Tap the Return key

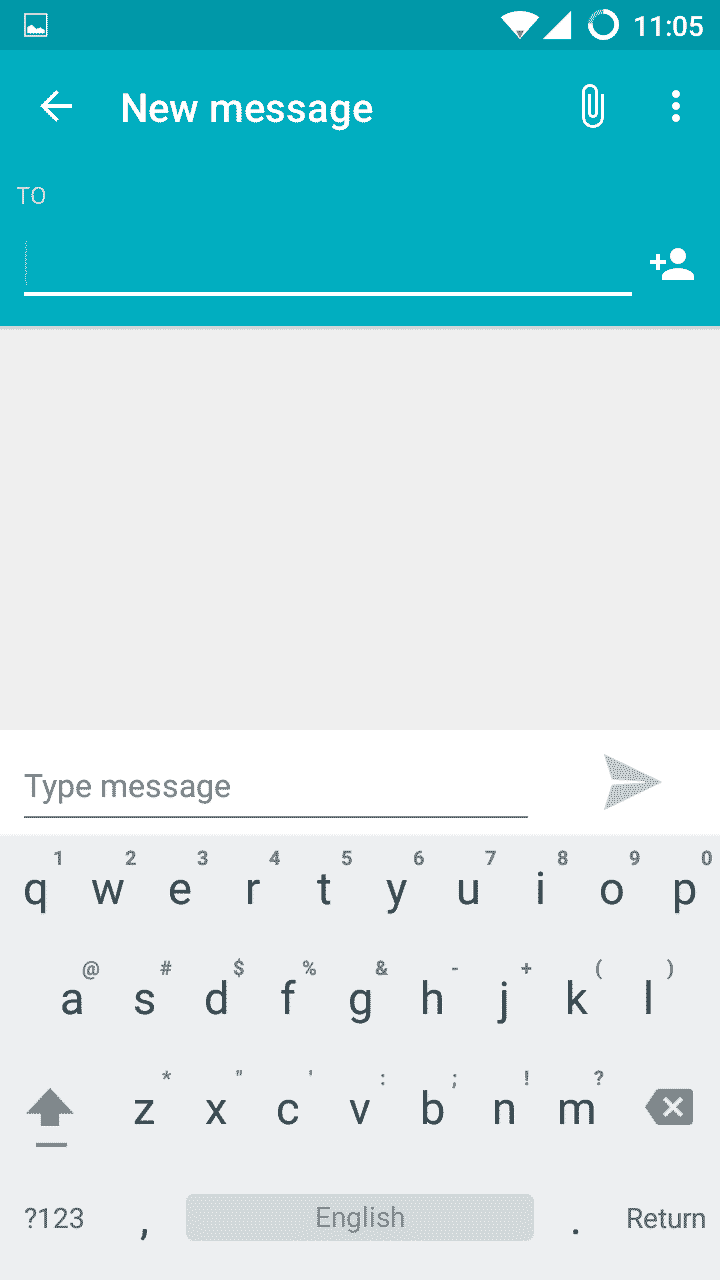coord(666,1218)
